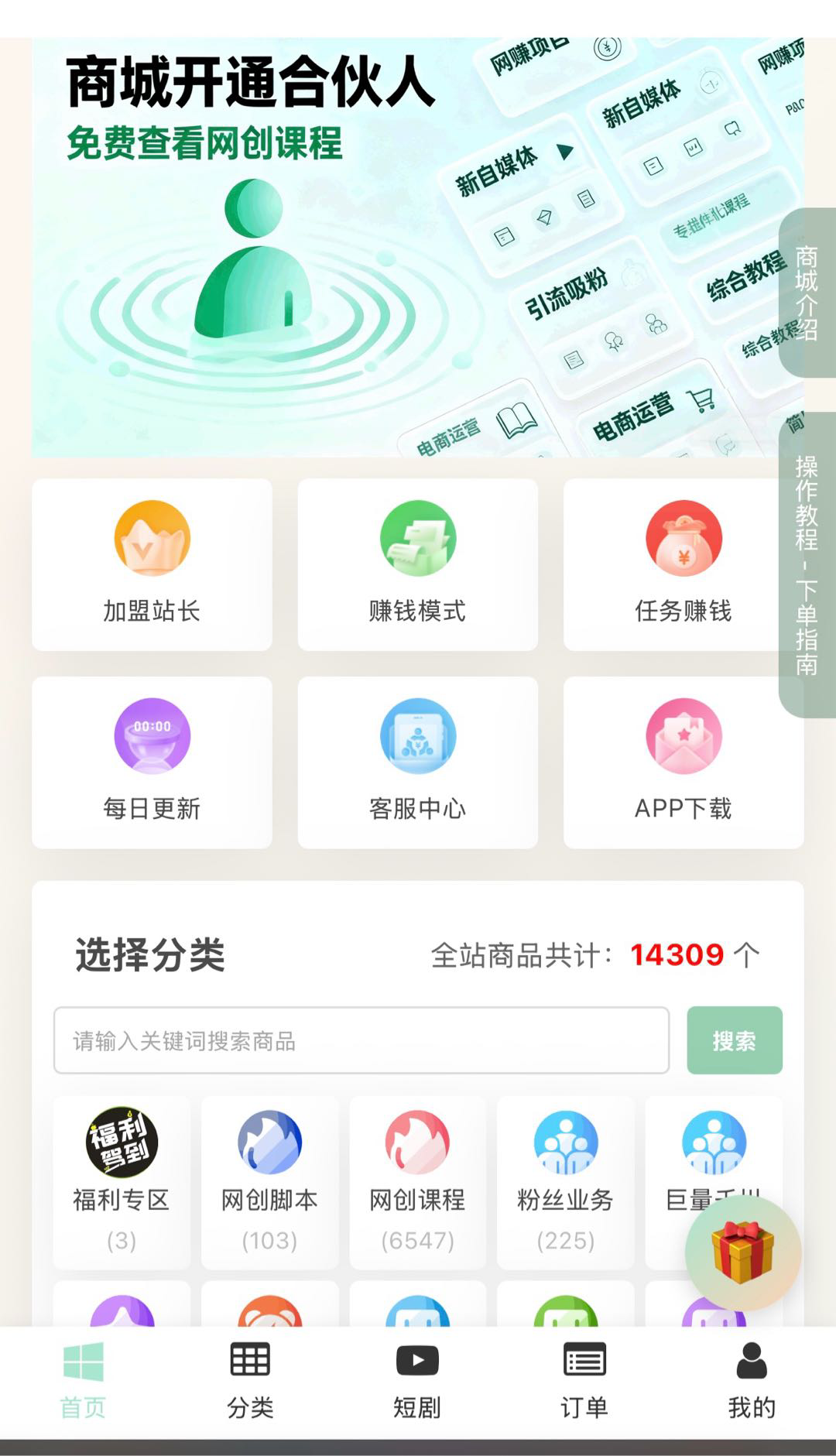Open the floating gift box button
The image size is (836, 1456).
[x=742, y=1252]
